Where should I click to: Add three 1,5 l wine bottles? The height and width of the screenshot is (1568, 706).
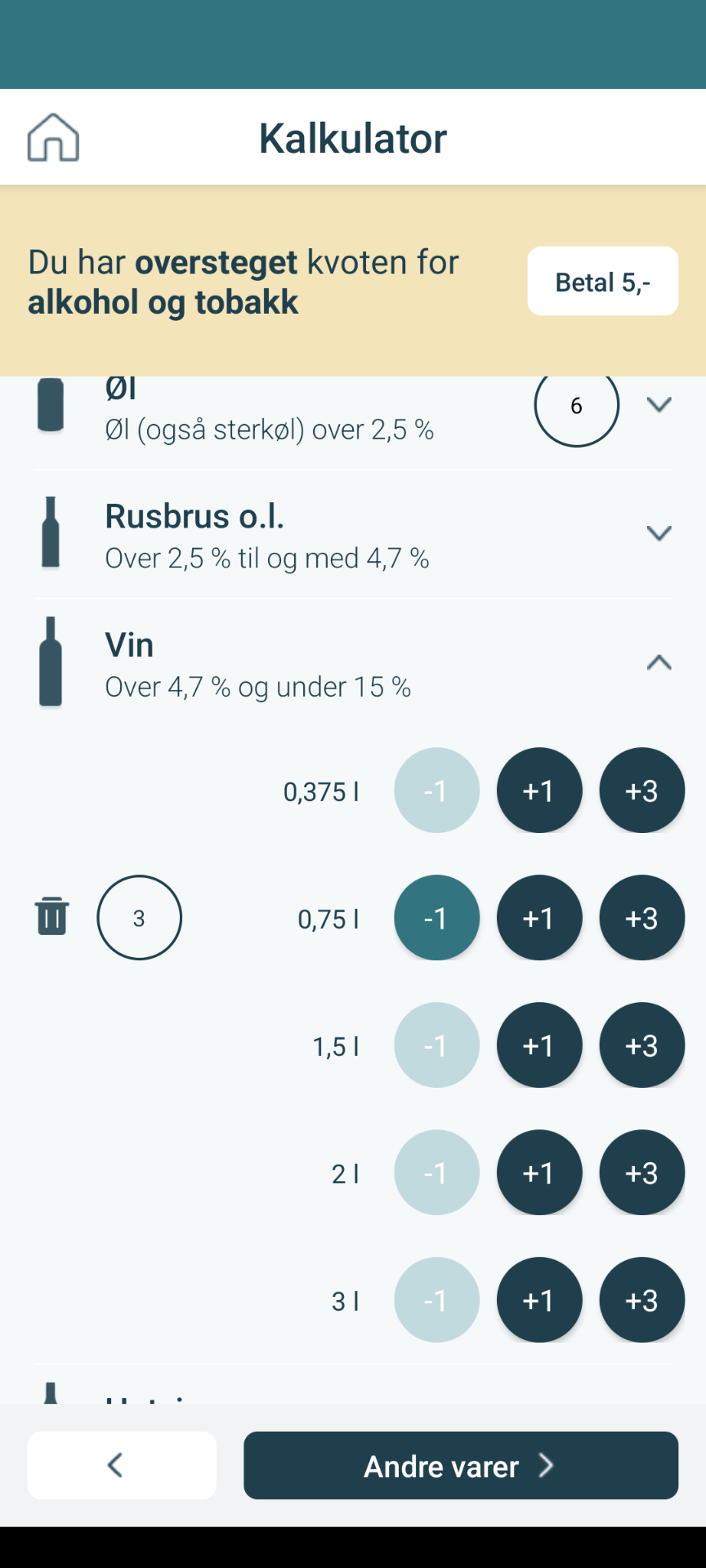pos(641,1045)
